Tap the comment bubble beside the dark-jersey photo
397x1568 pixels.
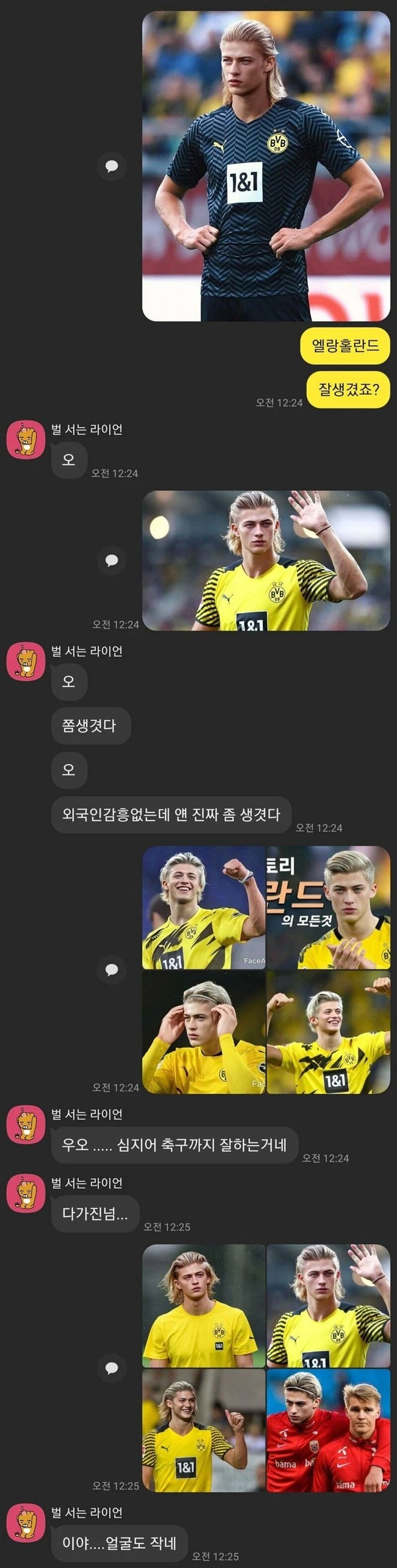[x=112, y=166]
